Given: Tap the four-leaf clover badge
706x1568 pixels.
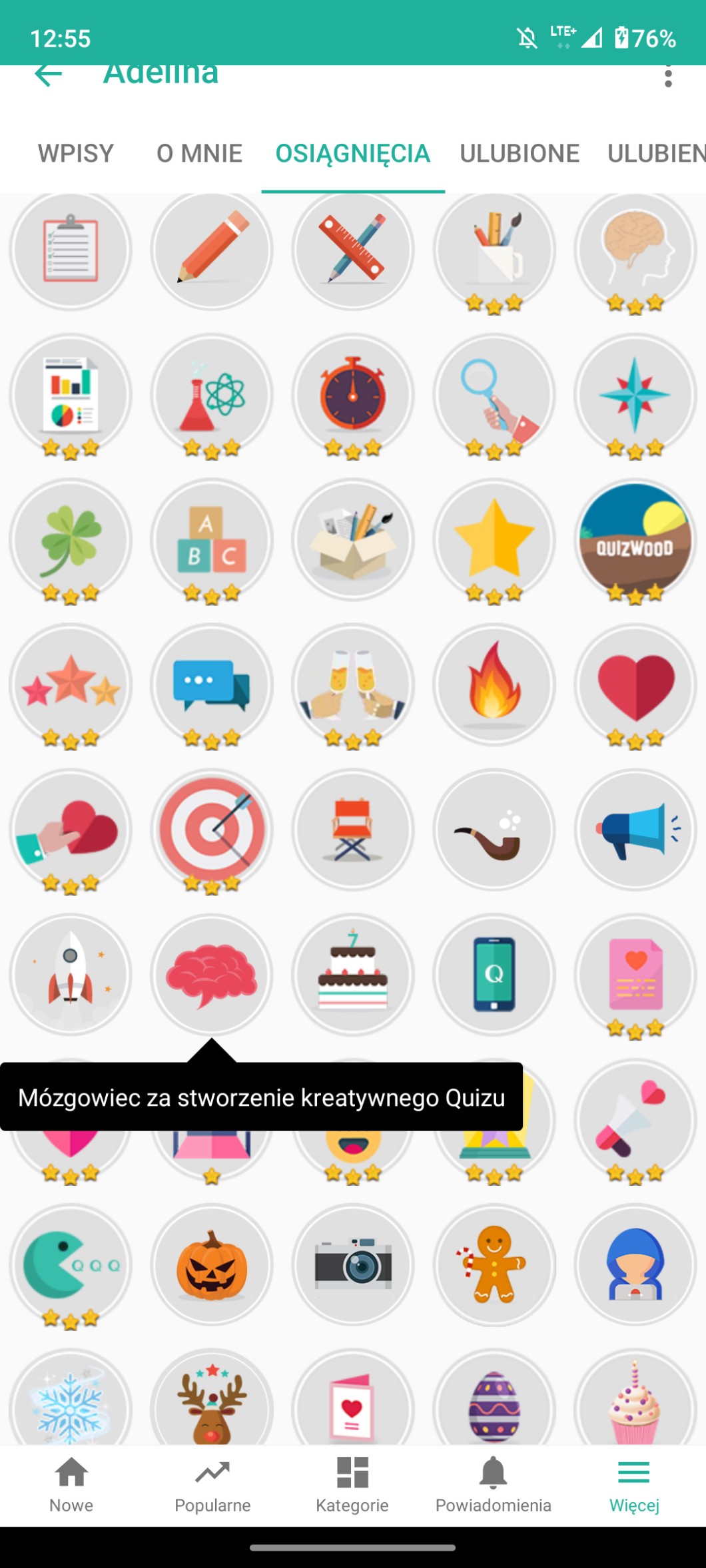Looking at the screenshot, I should pos(71,541).
